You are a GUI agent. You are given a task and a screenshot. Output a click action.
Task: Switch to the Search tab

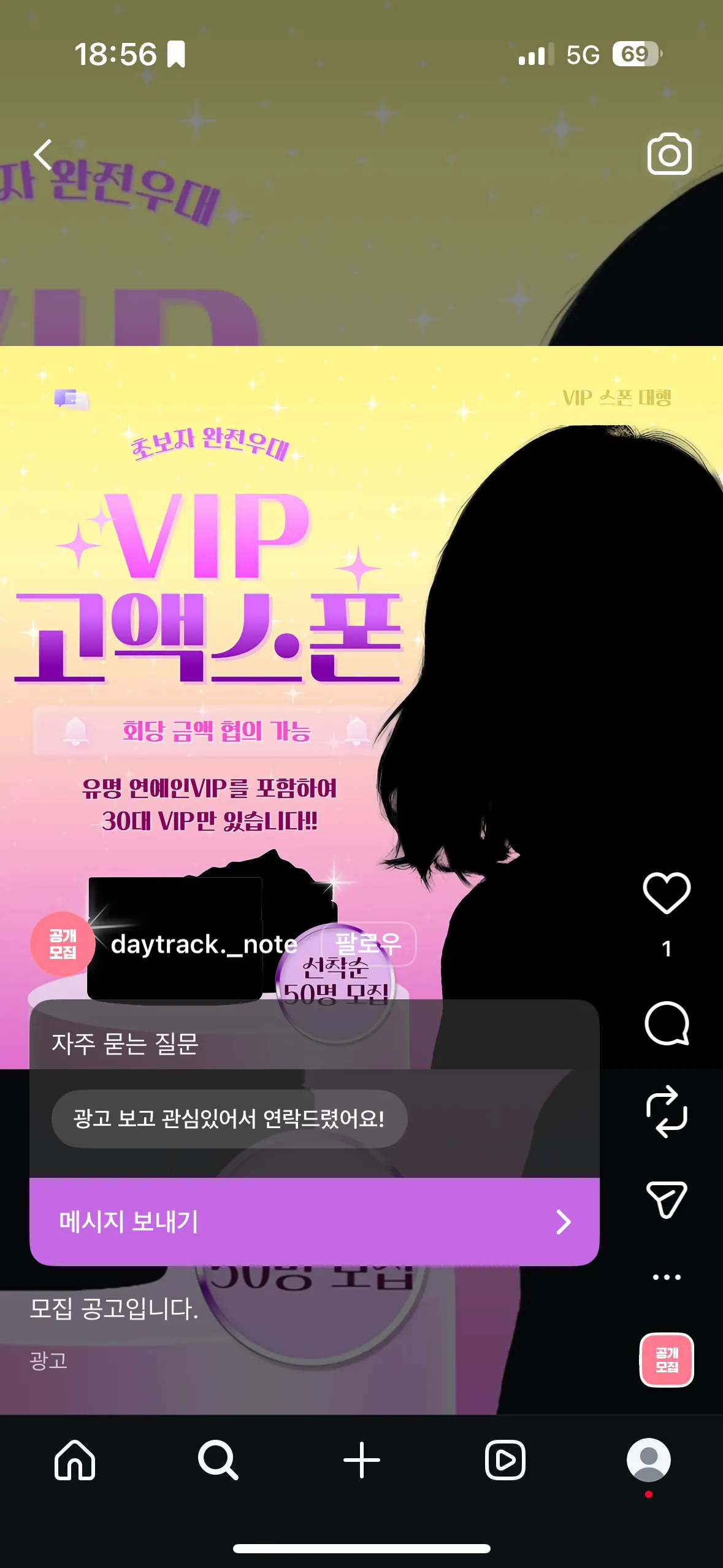pos(218,1460)
